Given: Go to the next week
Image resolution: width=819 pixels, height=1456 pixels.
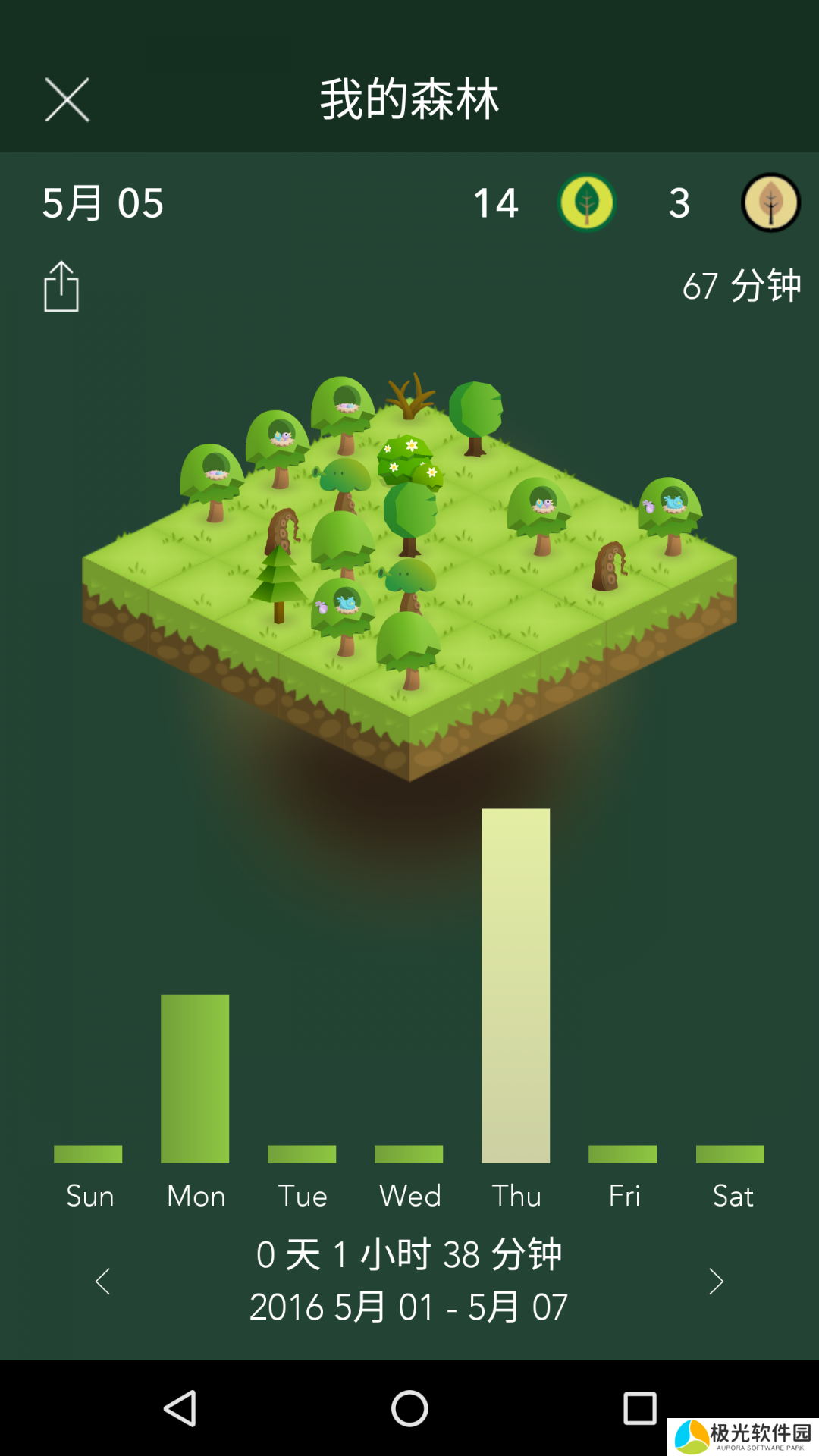Looking at the screenshot, I should [716, 1282].
